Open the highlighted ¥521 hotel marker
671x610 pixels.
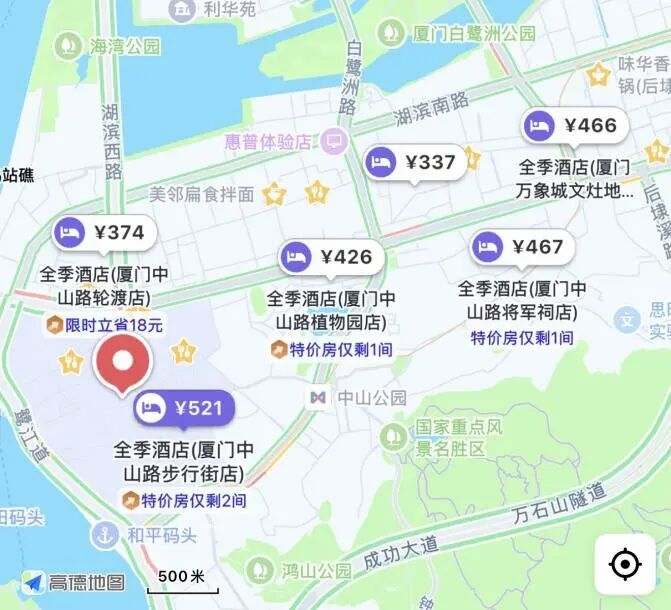[184, 408]
